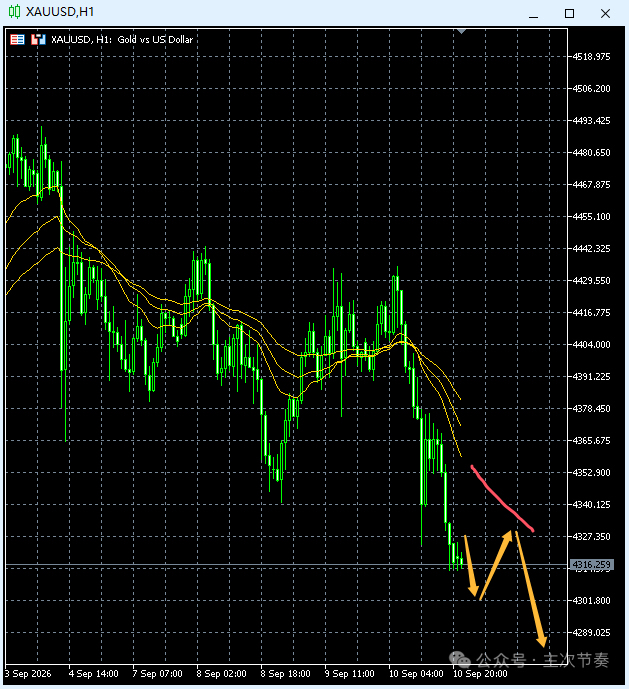
Task: Maximize the XAUUSD,H1 chart window
Action: 569,14
